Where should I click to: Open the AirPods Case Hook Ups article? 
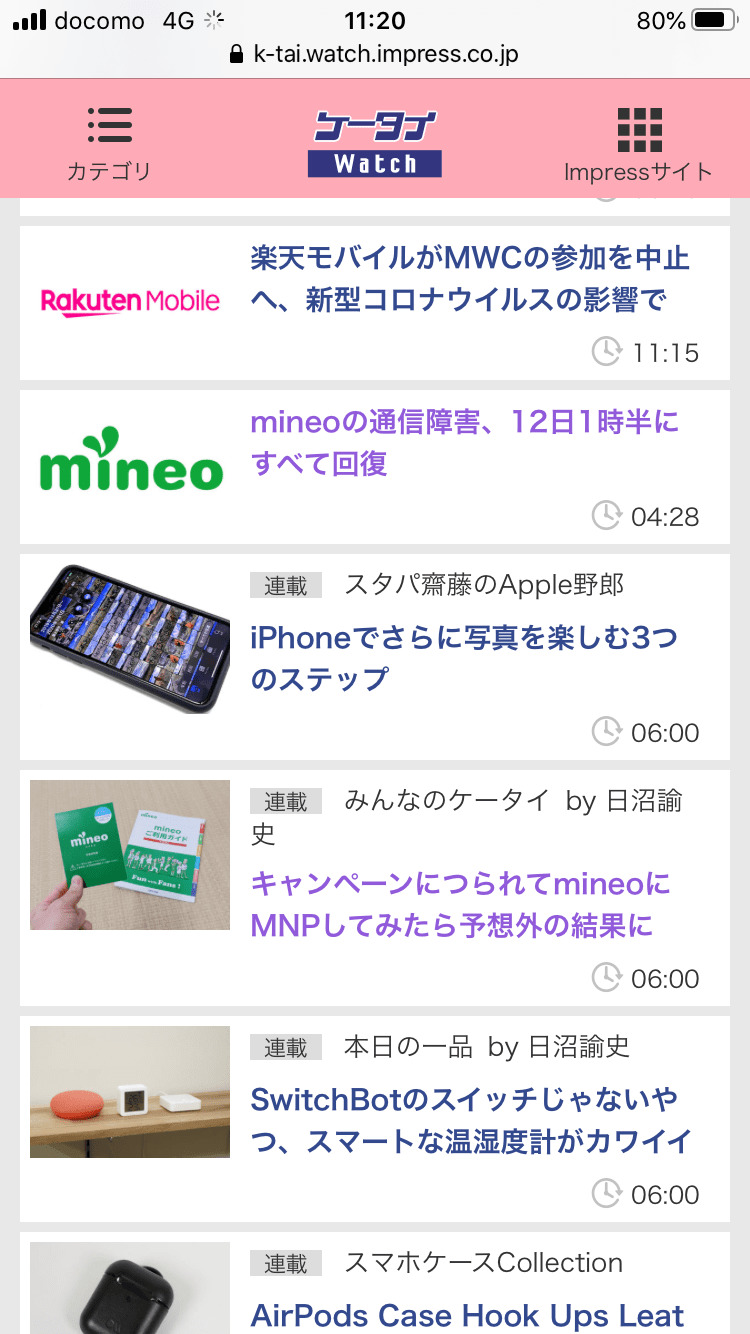coord(467,1313)
